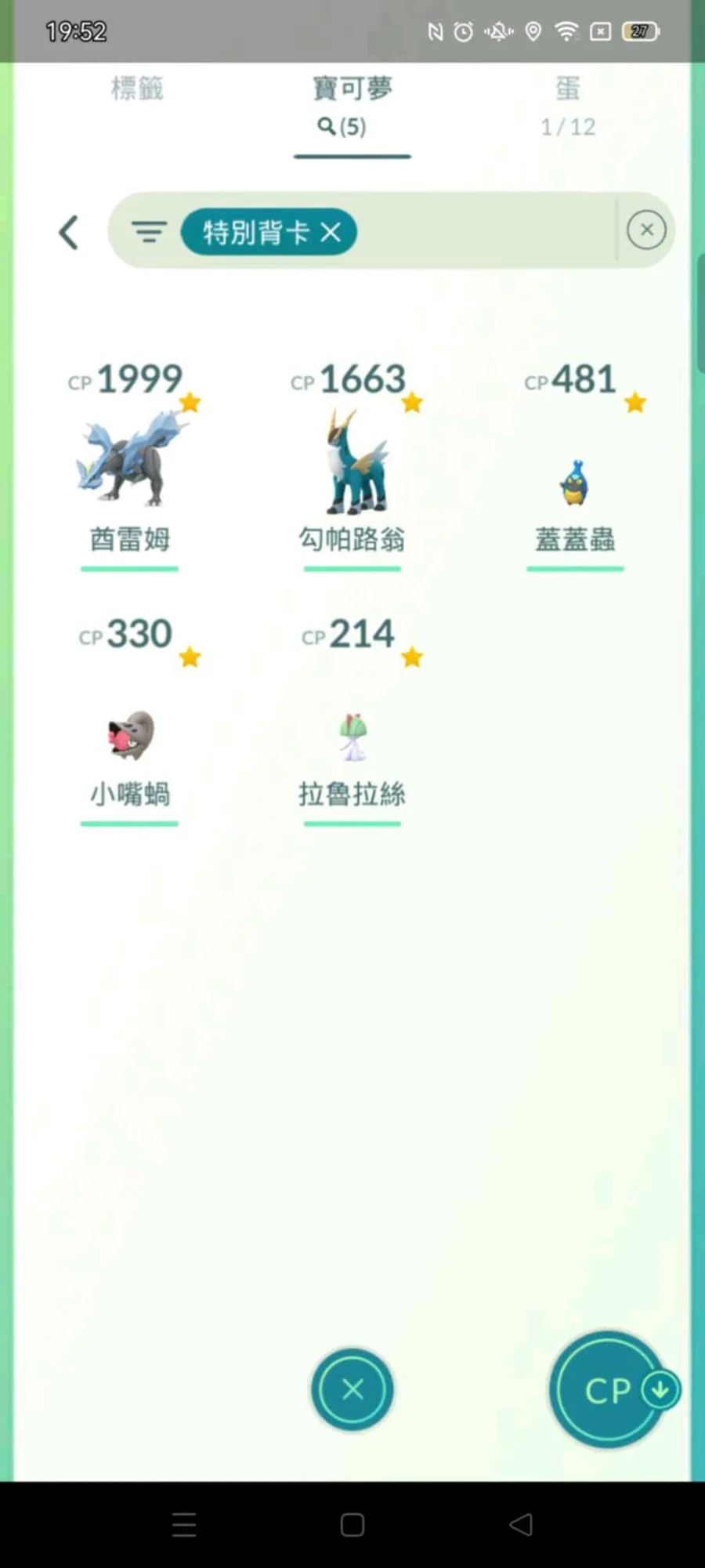The height and width of the screenshot is (1568, 705).
Task: Remove the 特別背卡 filter chip
Action: point(331,232)
